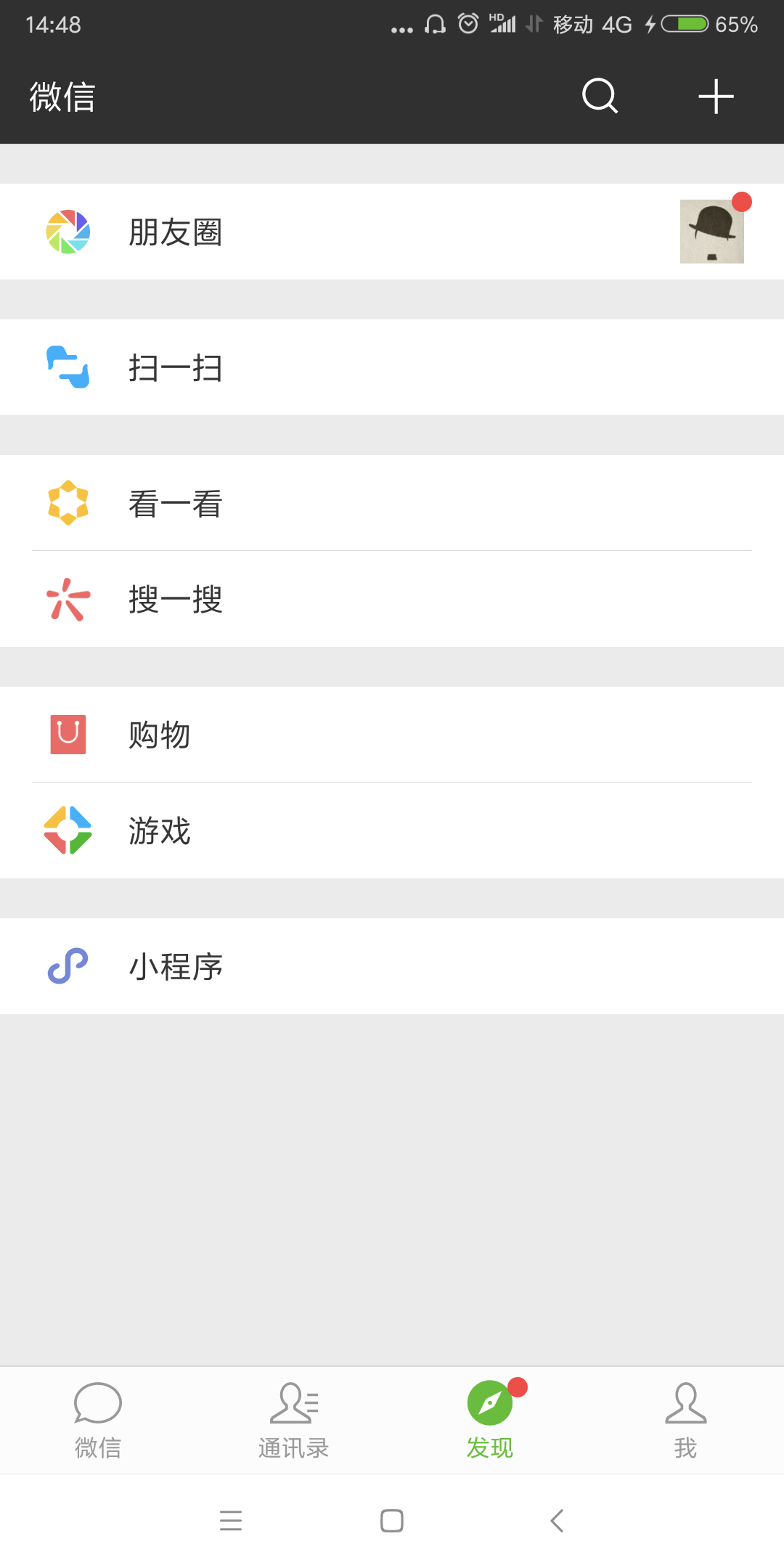Switch to the 通讯录 contacts tab

294,1420
